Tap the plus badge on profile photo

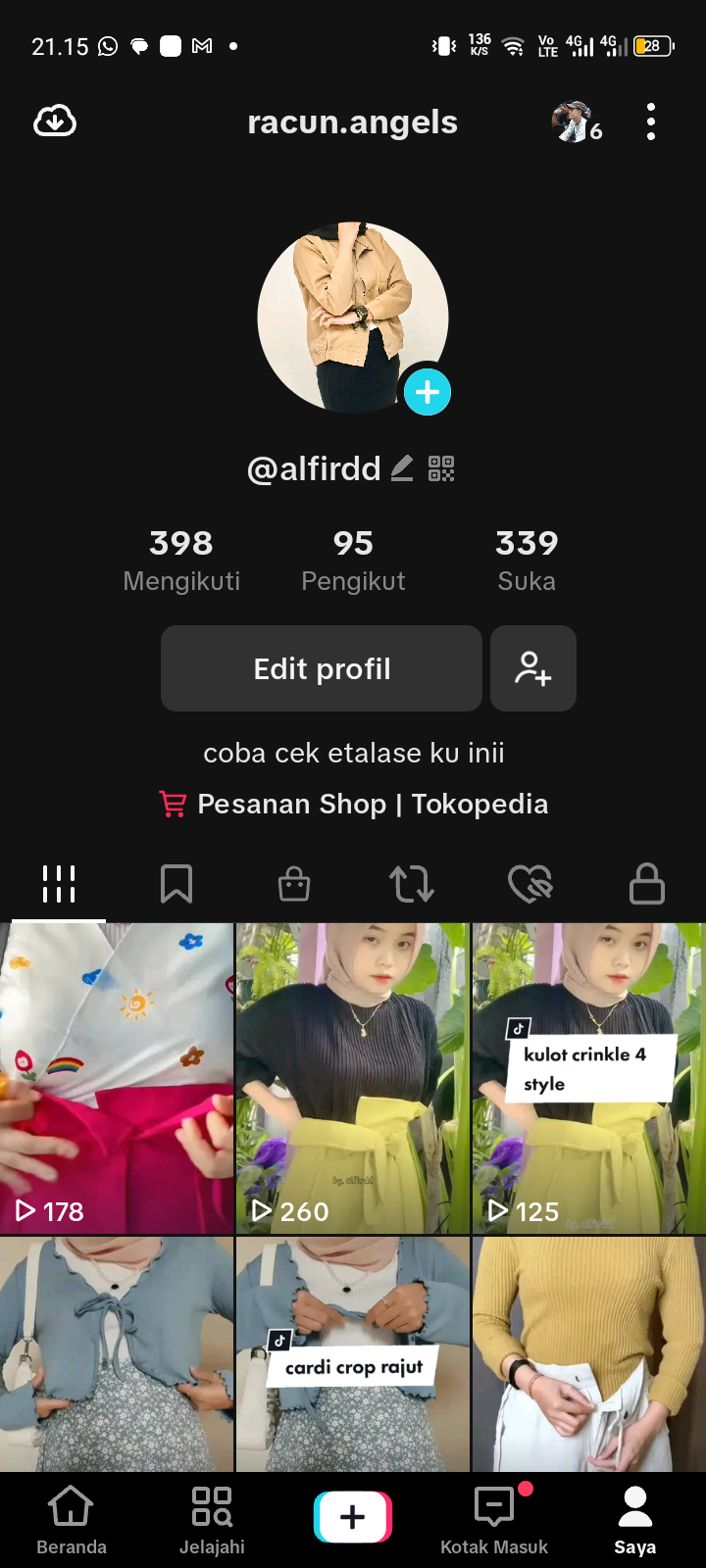pos(428,392)
